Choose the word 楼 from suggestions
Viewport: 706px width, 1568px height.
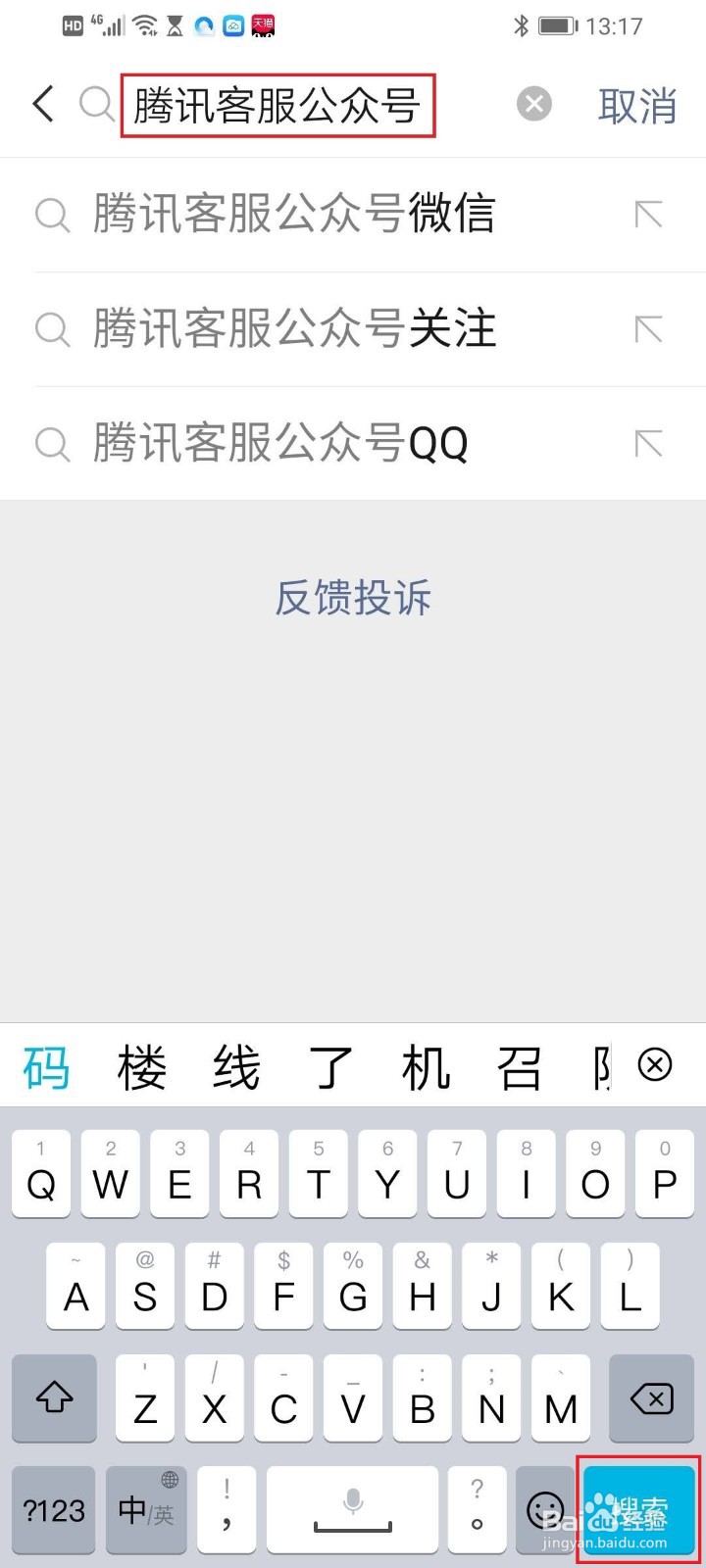pyautogui.click(x=140, y=1066)
